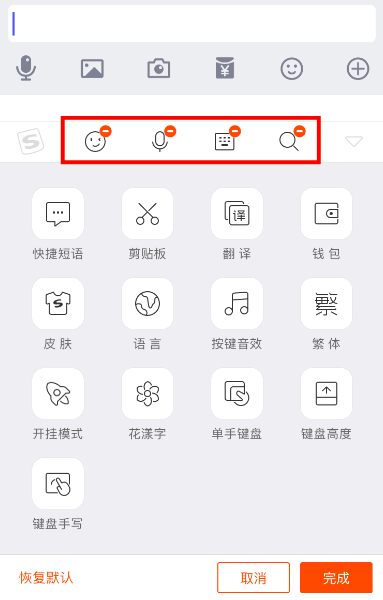Select 单手键盘 one-handed keyboard
Viewport: 383px width, 600px height.
237,404
